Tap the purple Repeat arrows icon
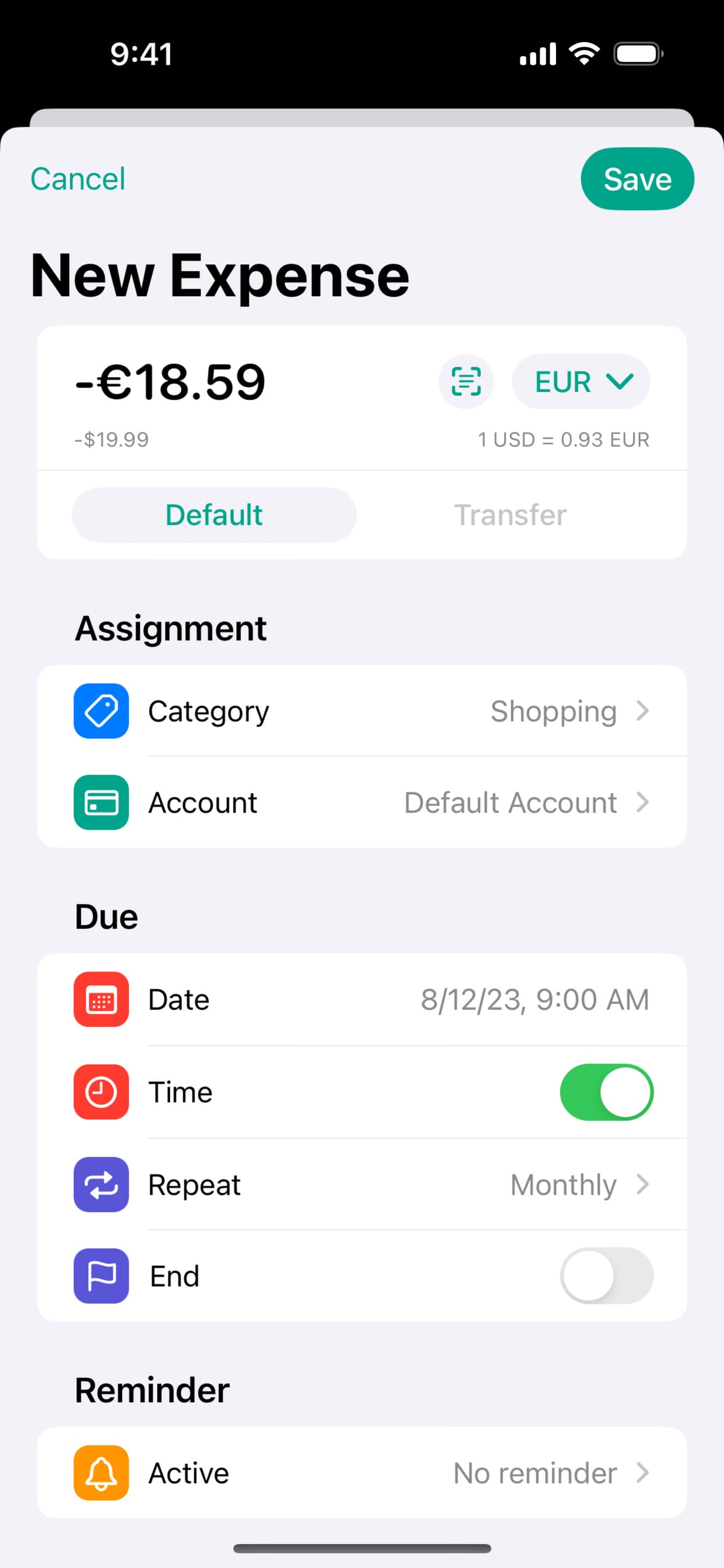The height and width of the screenshot is (1568, 724). pyautogui.click(x=101, y=1184)
